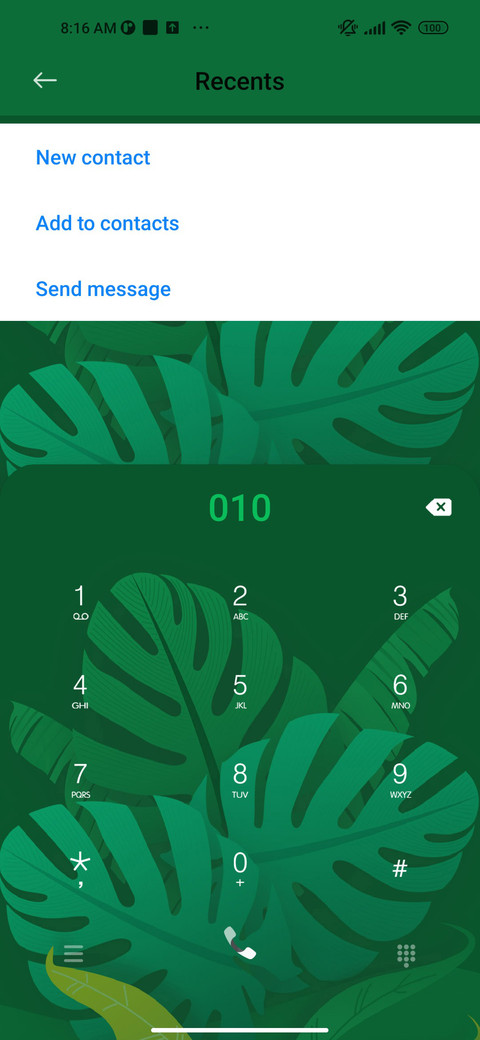Call the number with phone icon

240,943
